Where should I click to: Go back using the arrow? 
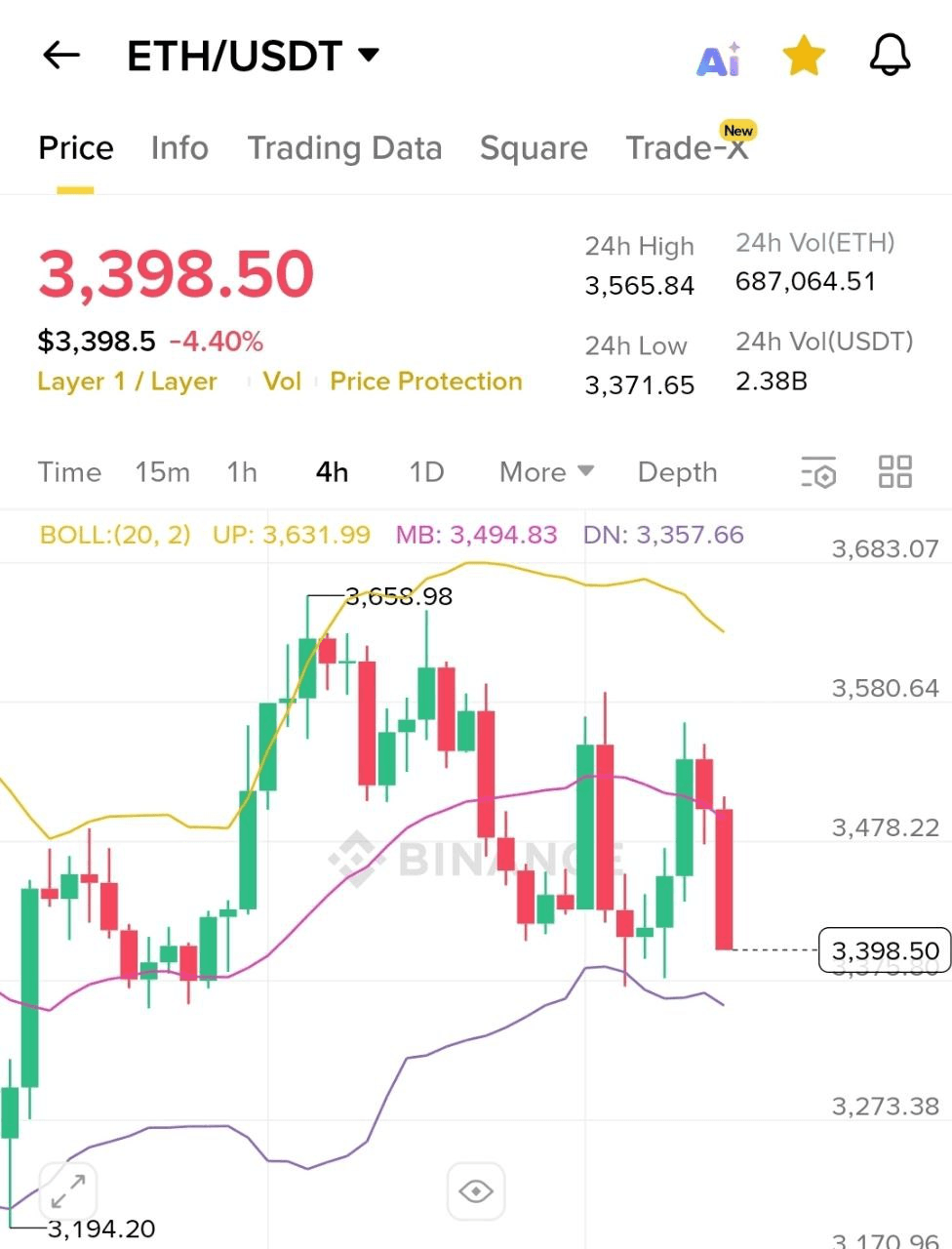coord(60,56)
